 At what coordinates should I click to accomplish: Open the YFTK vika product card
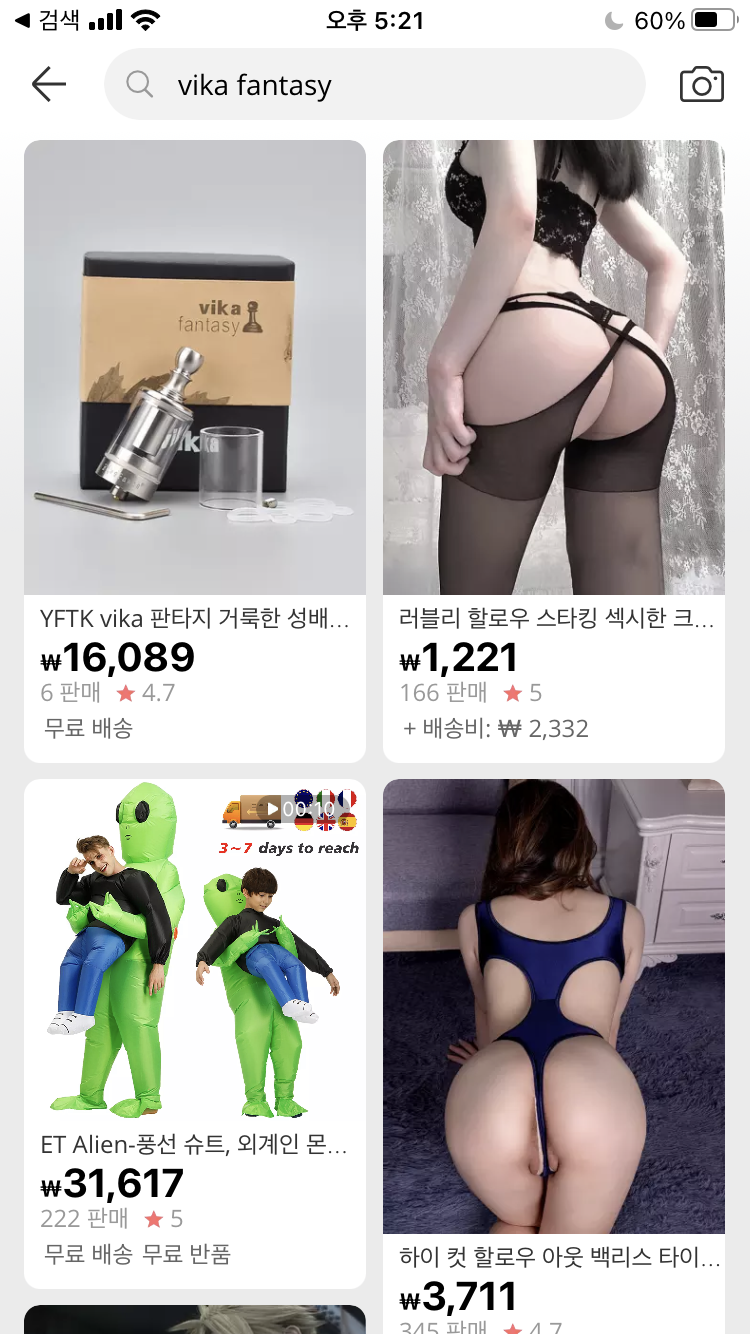point(195,450)
